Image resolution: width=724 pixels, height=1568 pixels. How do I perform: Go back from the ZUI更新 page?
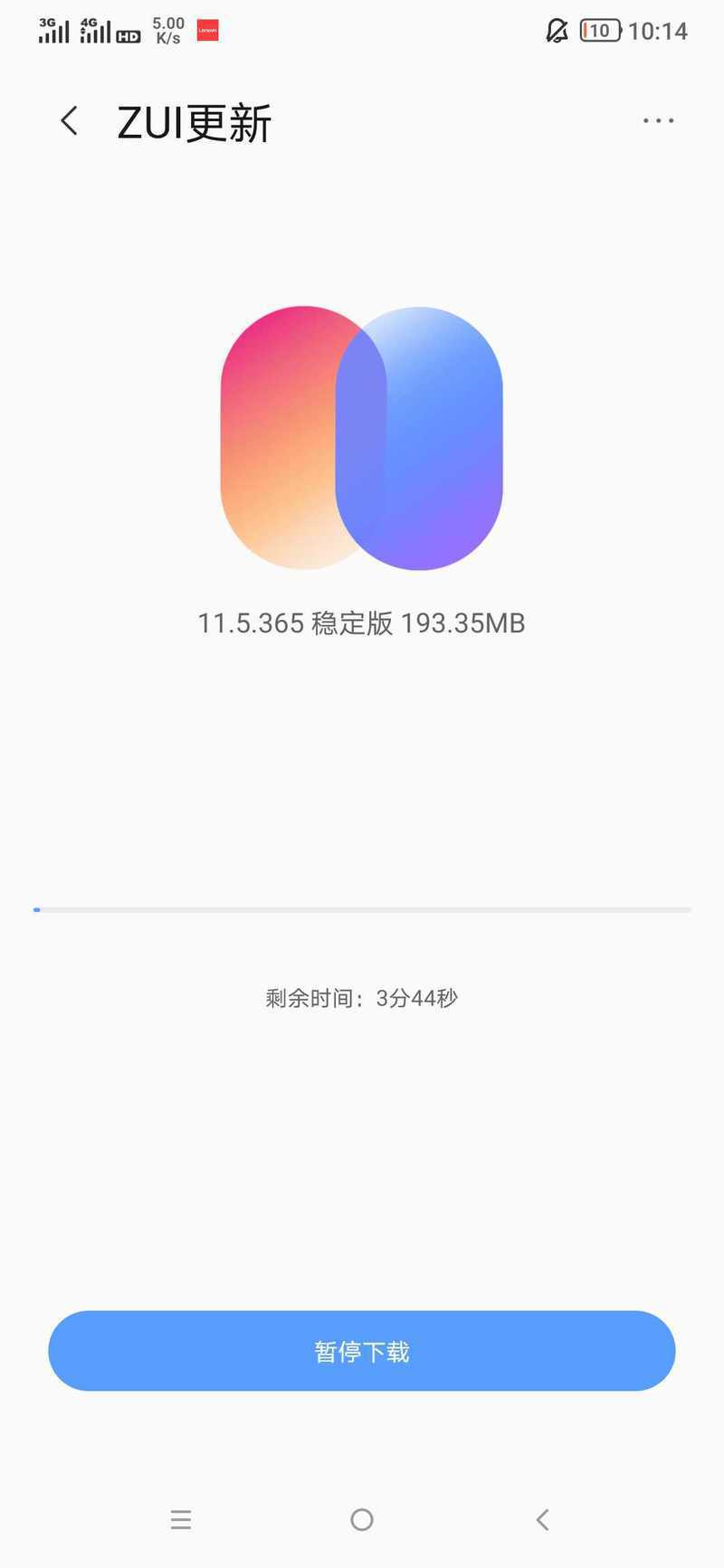(69, 121)
